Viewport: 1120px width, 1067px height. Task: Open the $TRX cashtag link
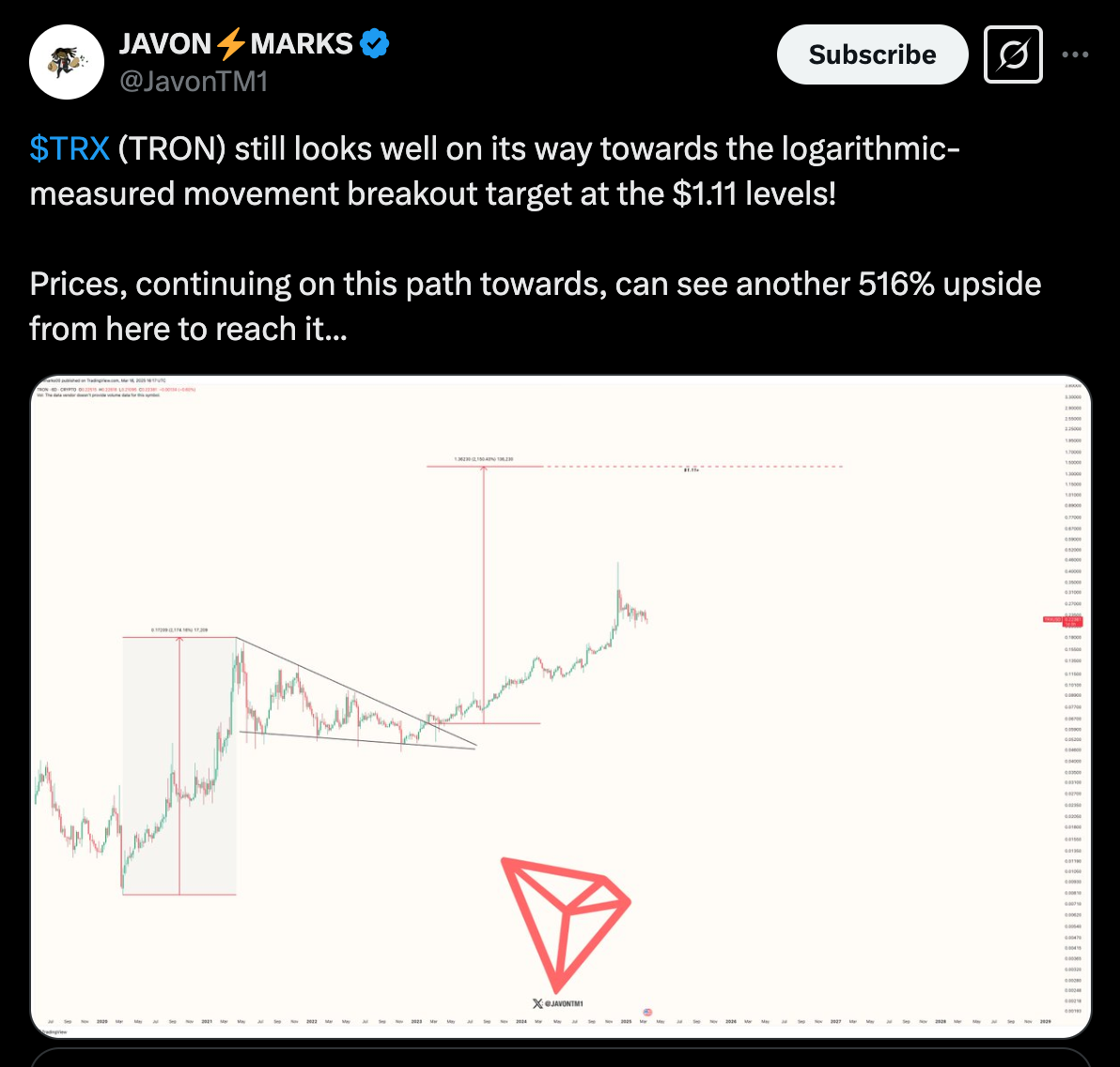tap(70, 148)
